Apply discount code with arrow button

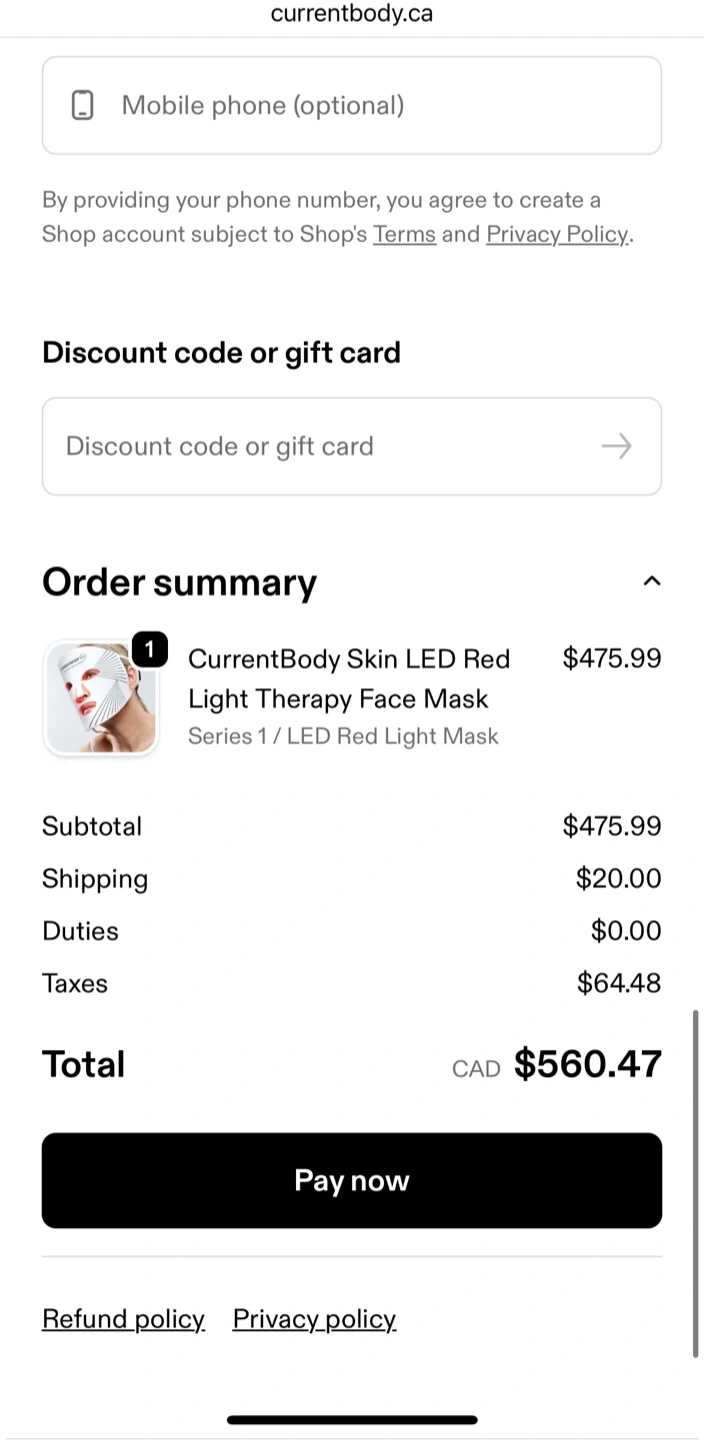click(617, 446)
